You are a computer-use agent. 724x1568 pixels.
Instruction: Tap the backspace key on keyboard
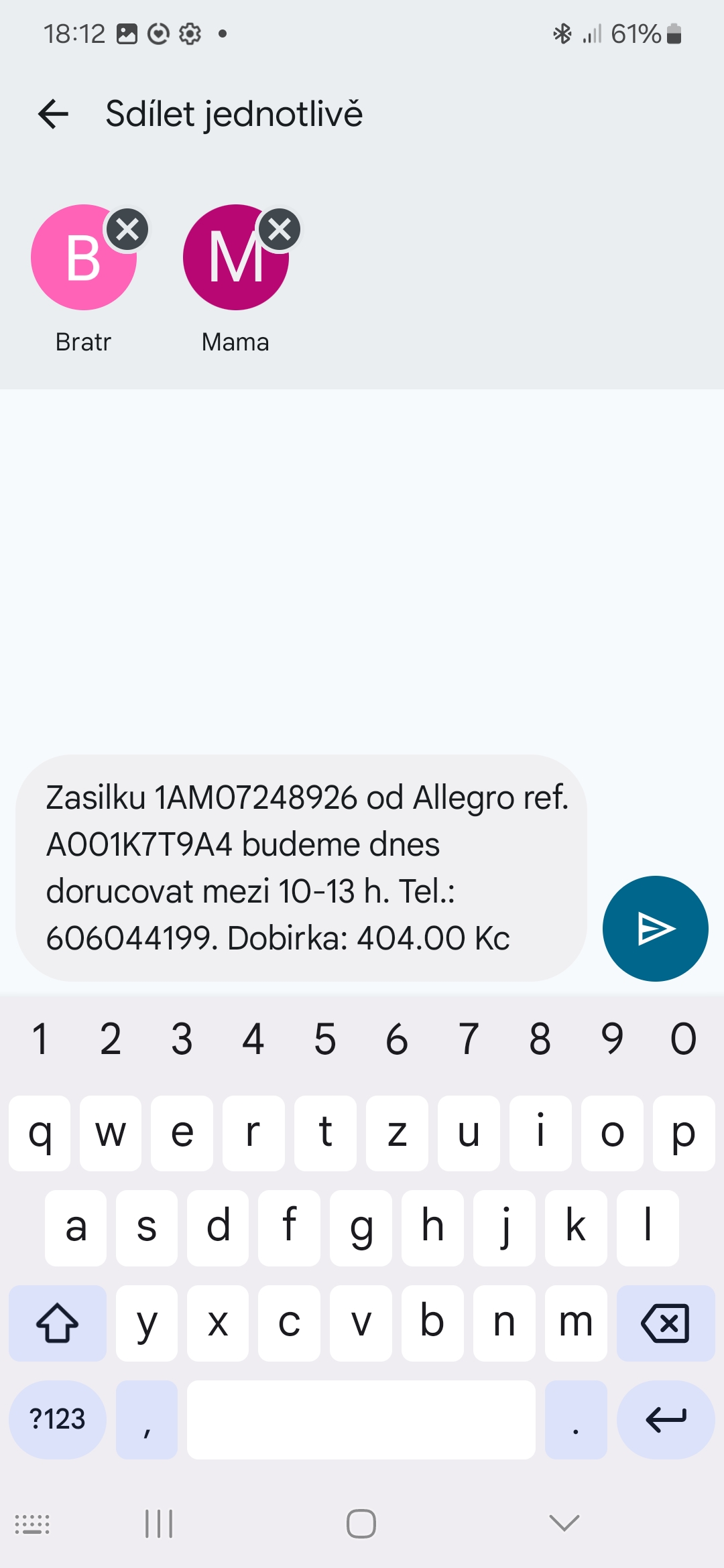coord(665,1323)
